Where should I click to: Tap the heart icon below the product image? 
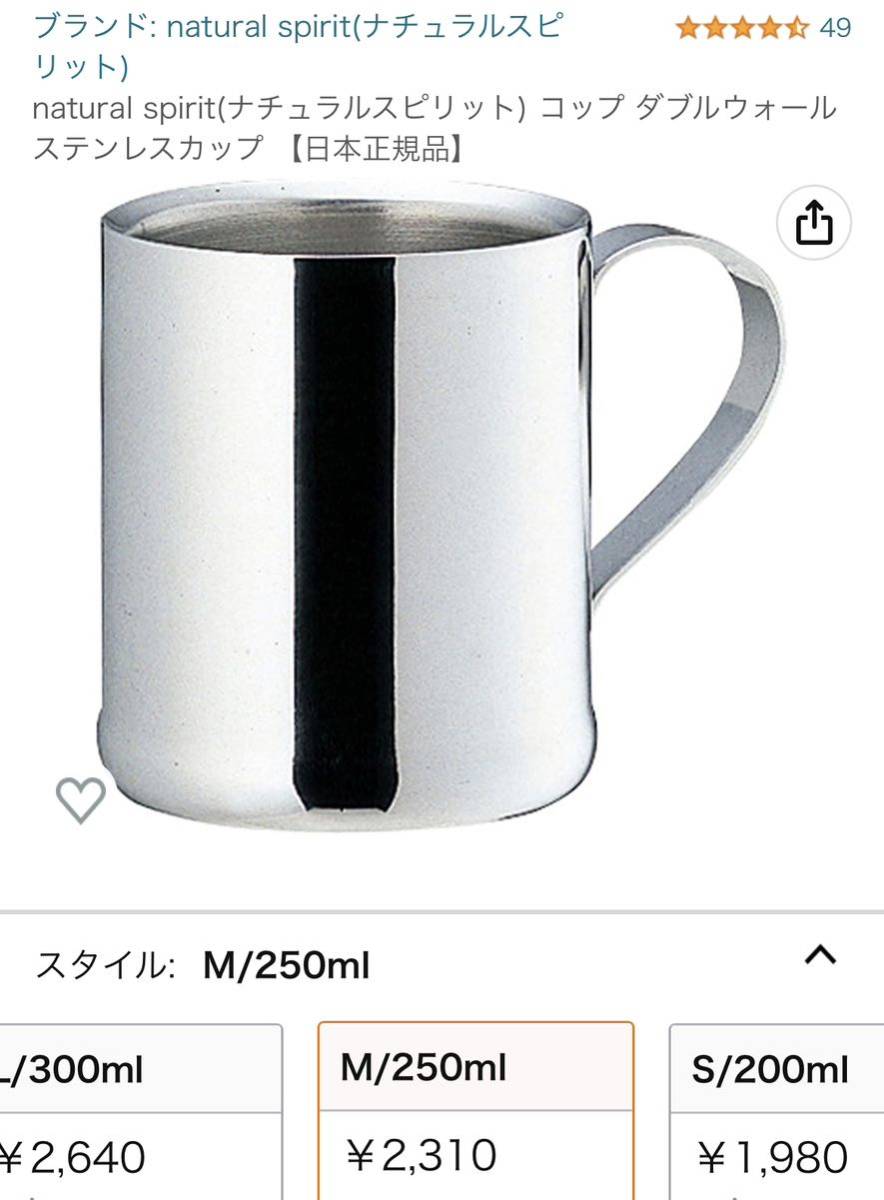coord(81,799)
